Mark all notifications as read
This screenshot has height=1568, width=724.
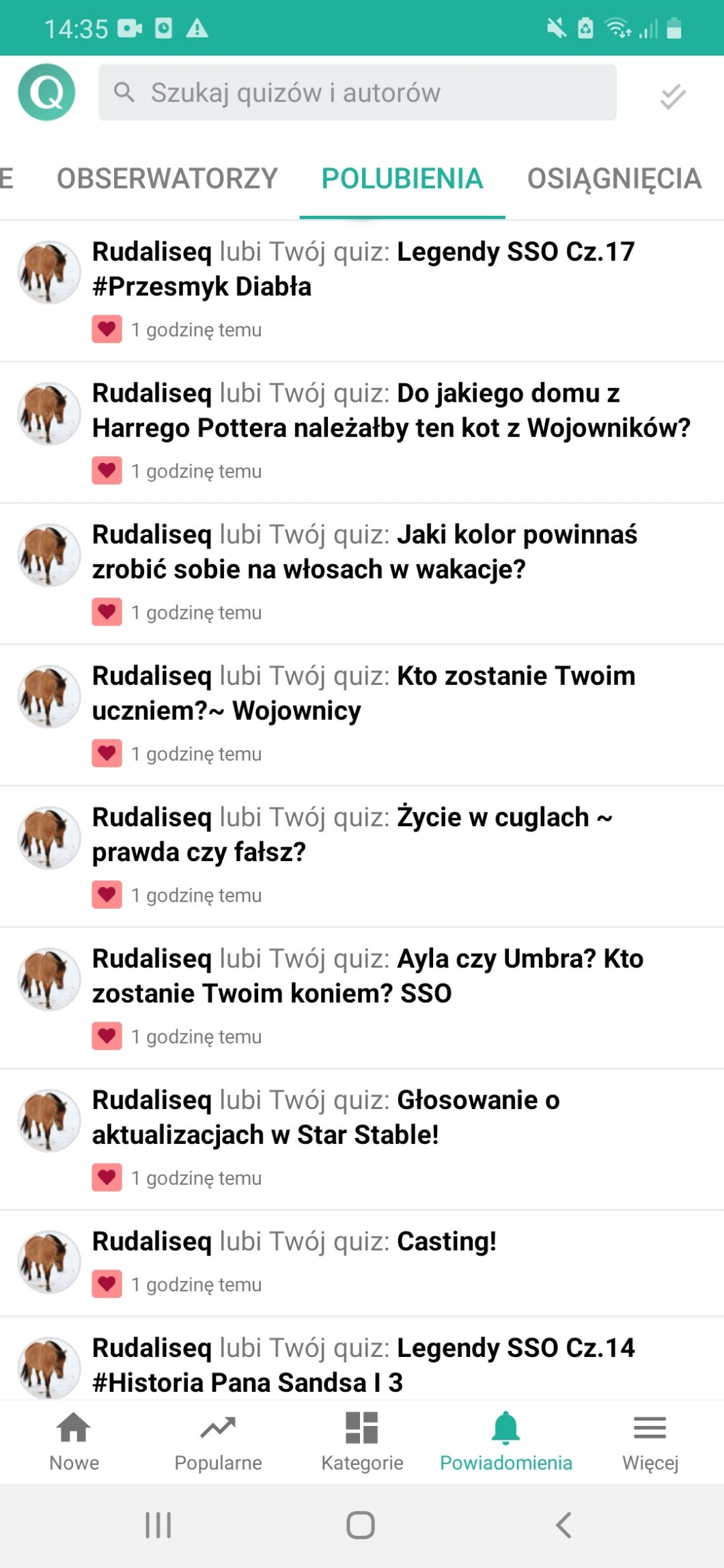click(672, 96)
